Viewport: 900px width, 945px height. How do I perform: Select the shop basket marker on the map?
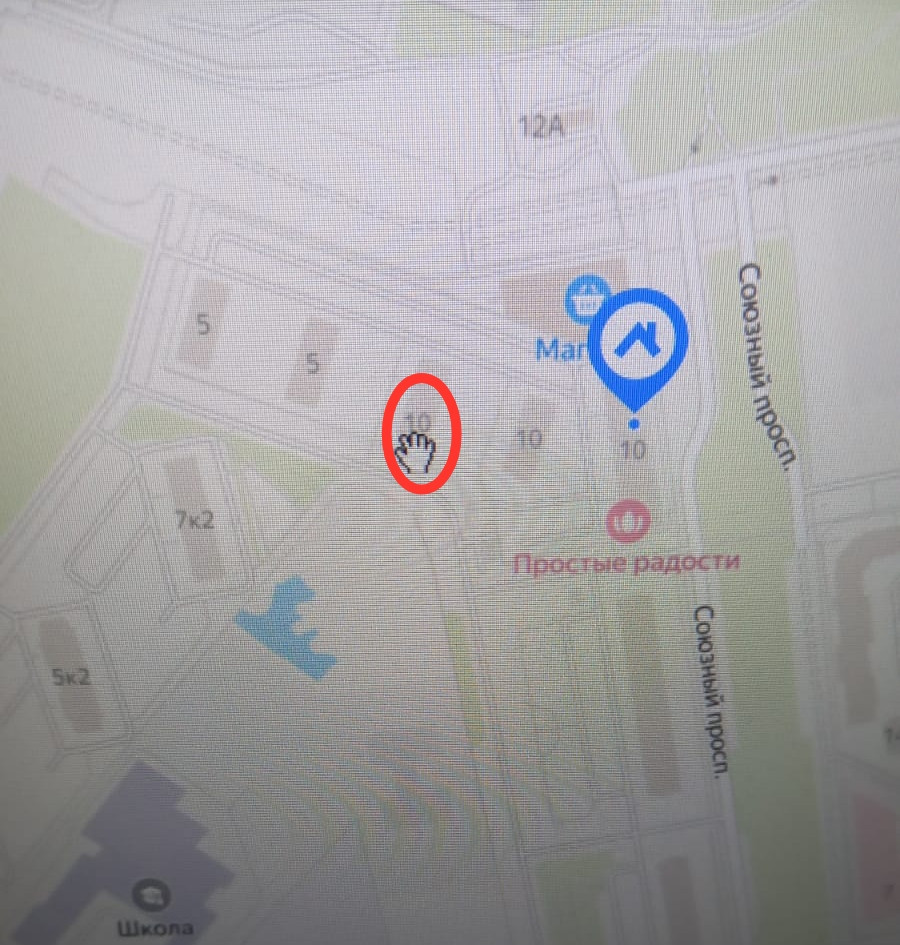coord(584,297)
